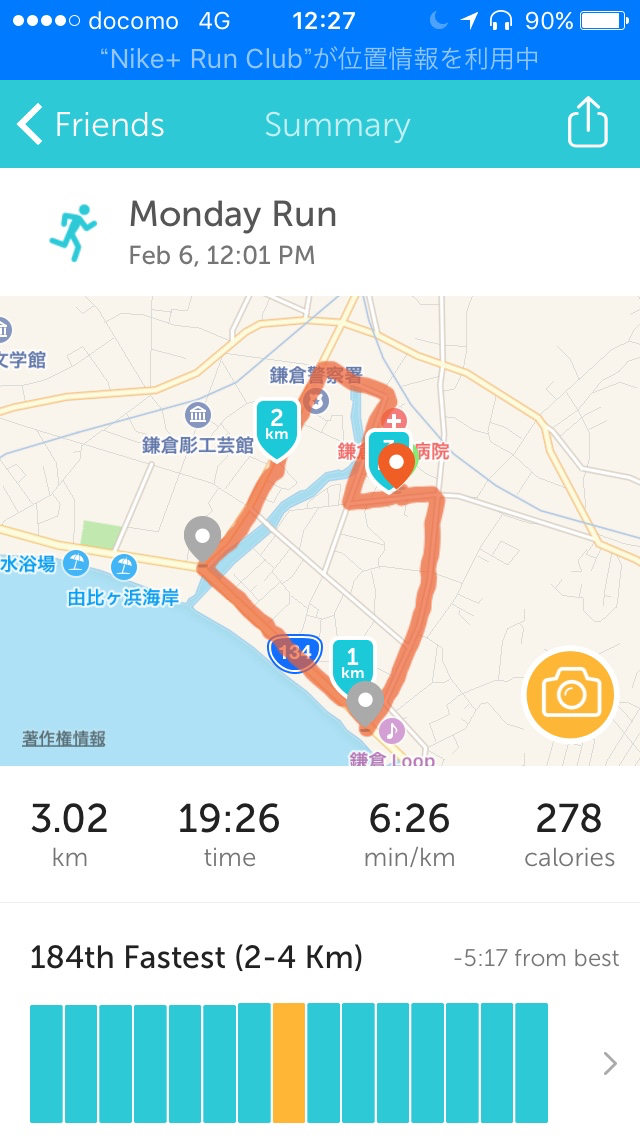Image resolution: width=640 pixels, height=1136 pixels.
Task: Open the map's copyright information link
Action: pyautogui.click(x=64, y=739)
